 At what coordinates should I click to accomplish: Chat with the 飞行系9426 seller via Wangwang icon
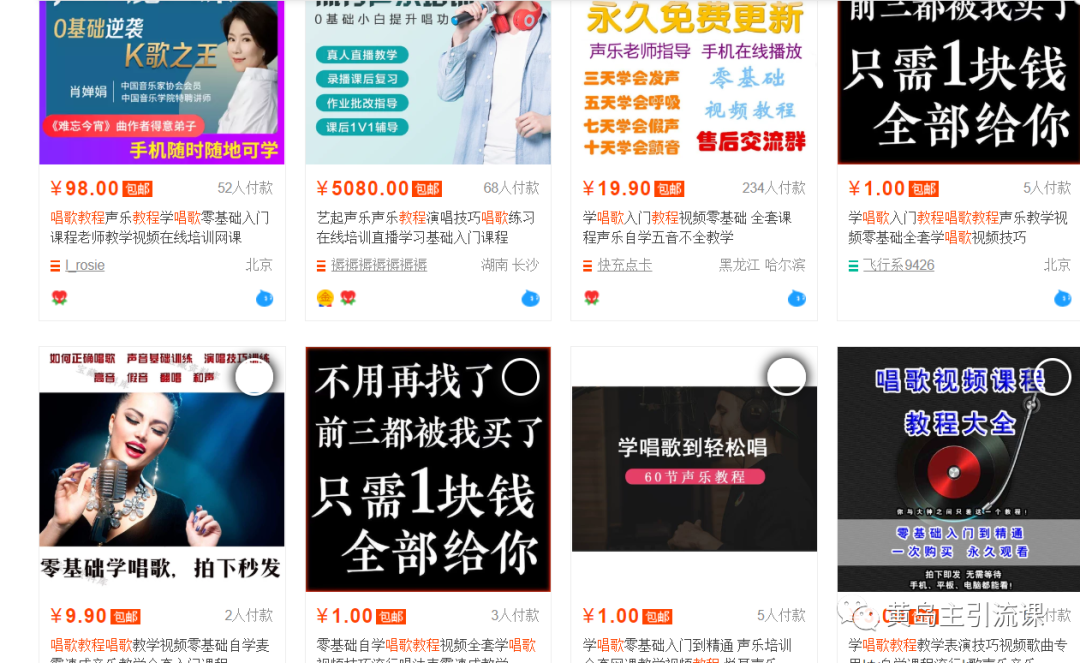pos(1062,297)
